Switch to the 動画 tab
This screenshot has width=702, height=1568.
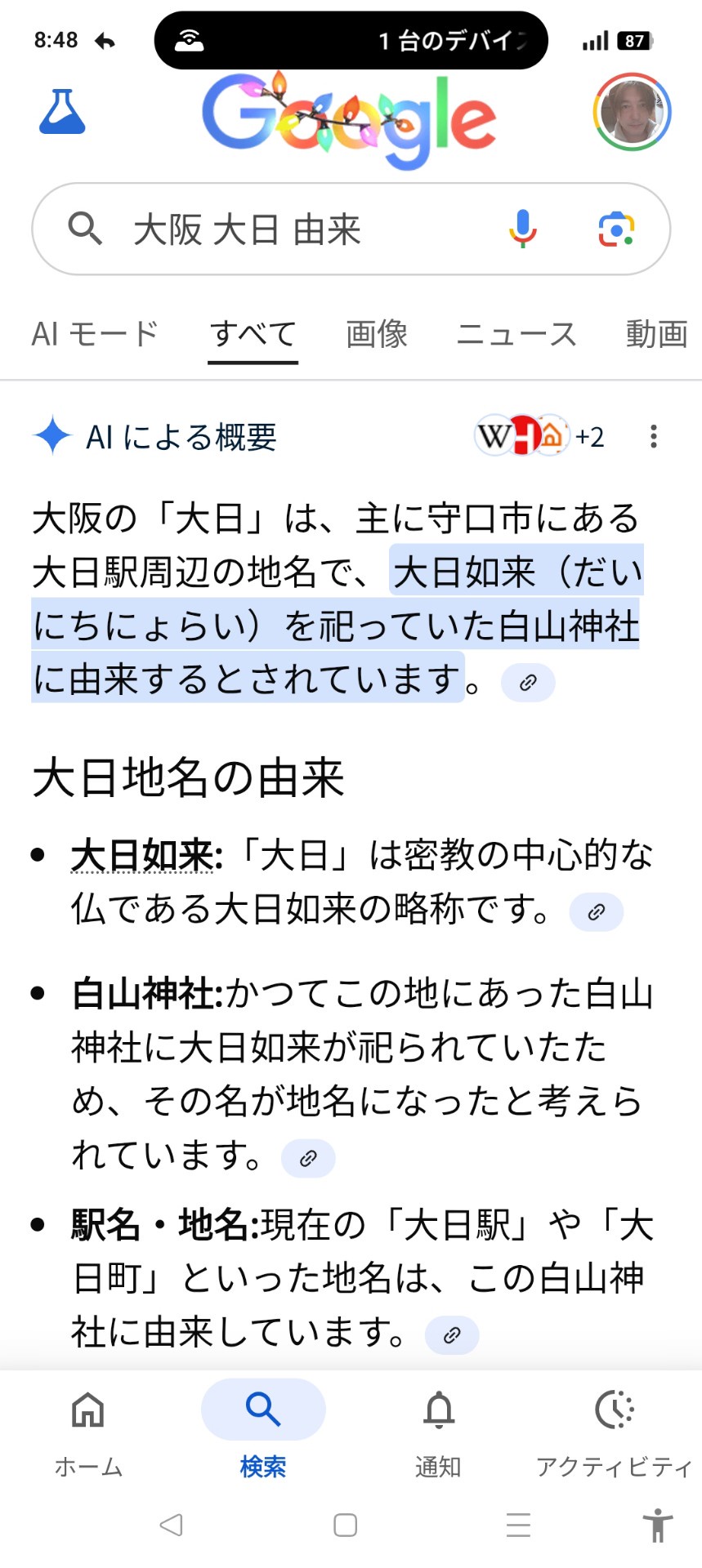click(655, 334)
